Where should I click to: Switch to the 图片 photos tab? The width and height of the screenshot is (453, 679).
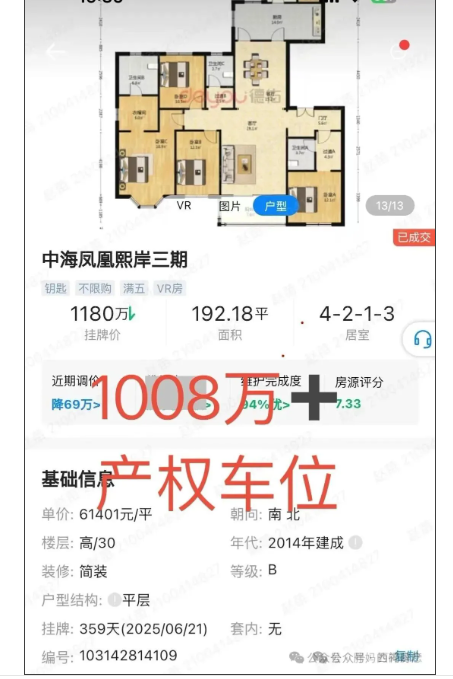pyautogui.click(x=230, y=206)
